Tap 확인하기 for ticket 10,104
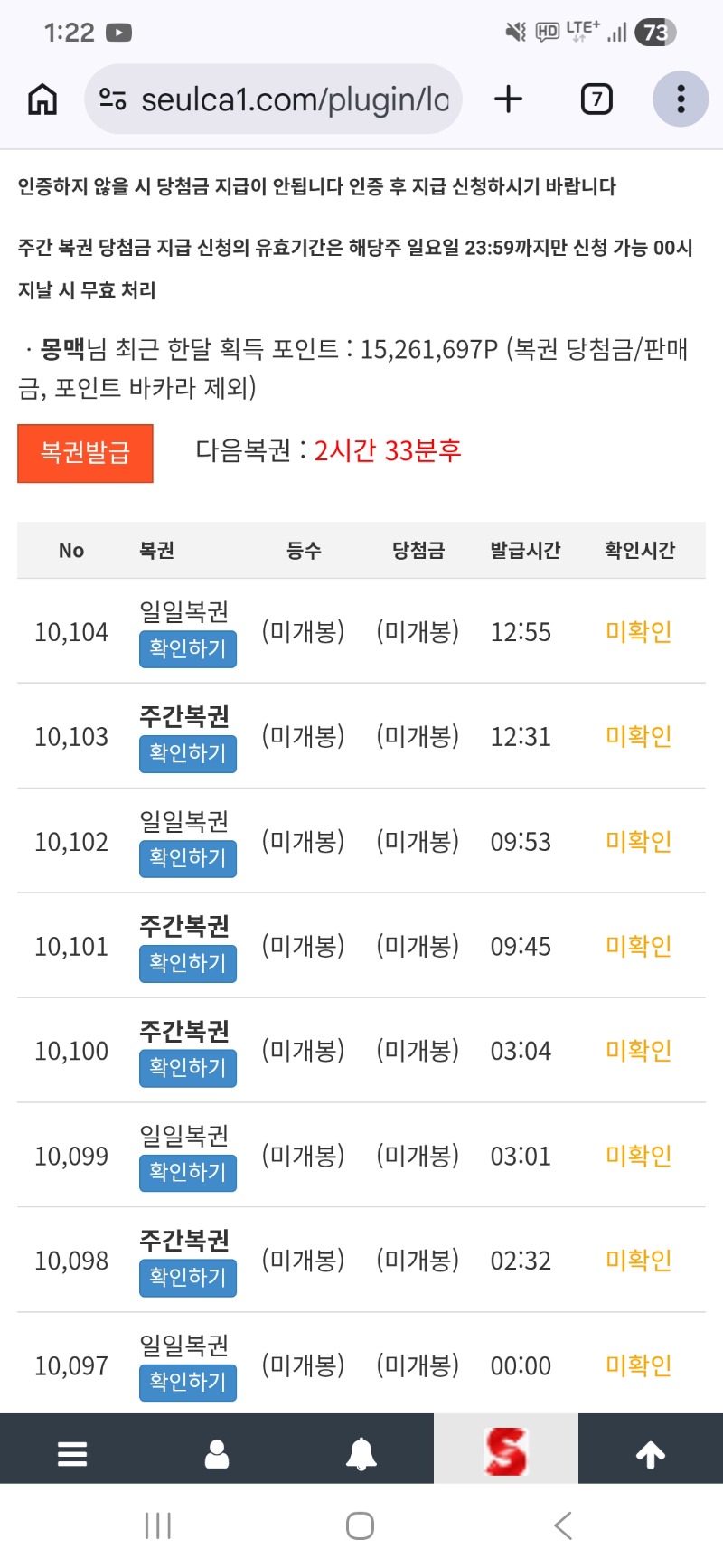 point(187,649)
